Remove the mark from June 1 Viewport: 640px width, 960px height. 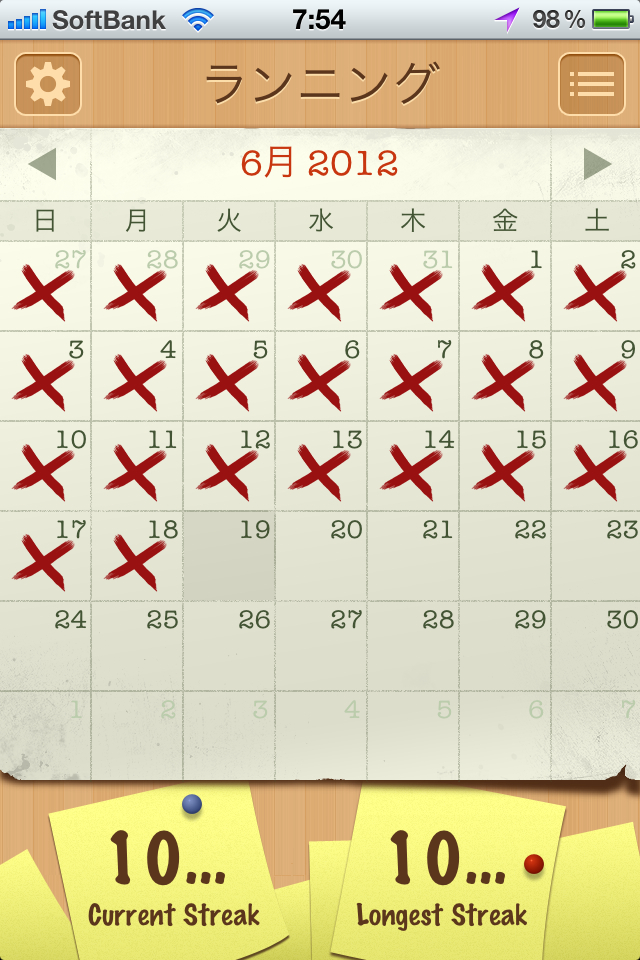505,287
